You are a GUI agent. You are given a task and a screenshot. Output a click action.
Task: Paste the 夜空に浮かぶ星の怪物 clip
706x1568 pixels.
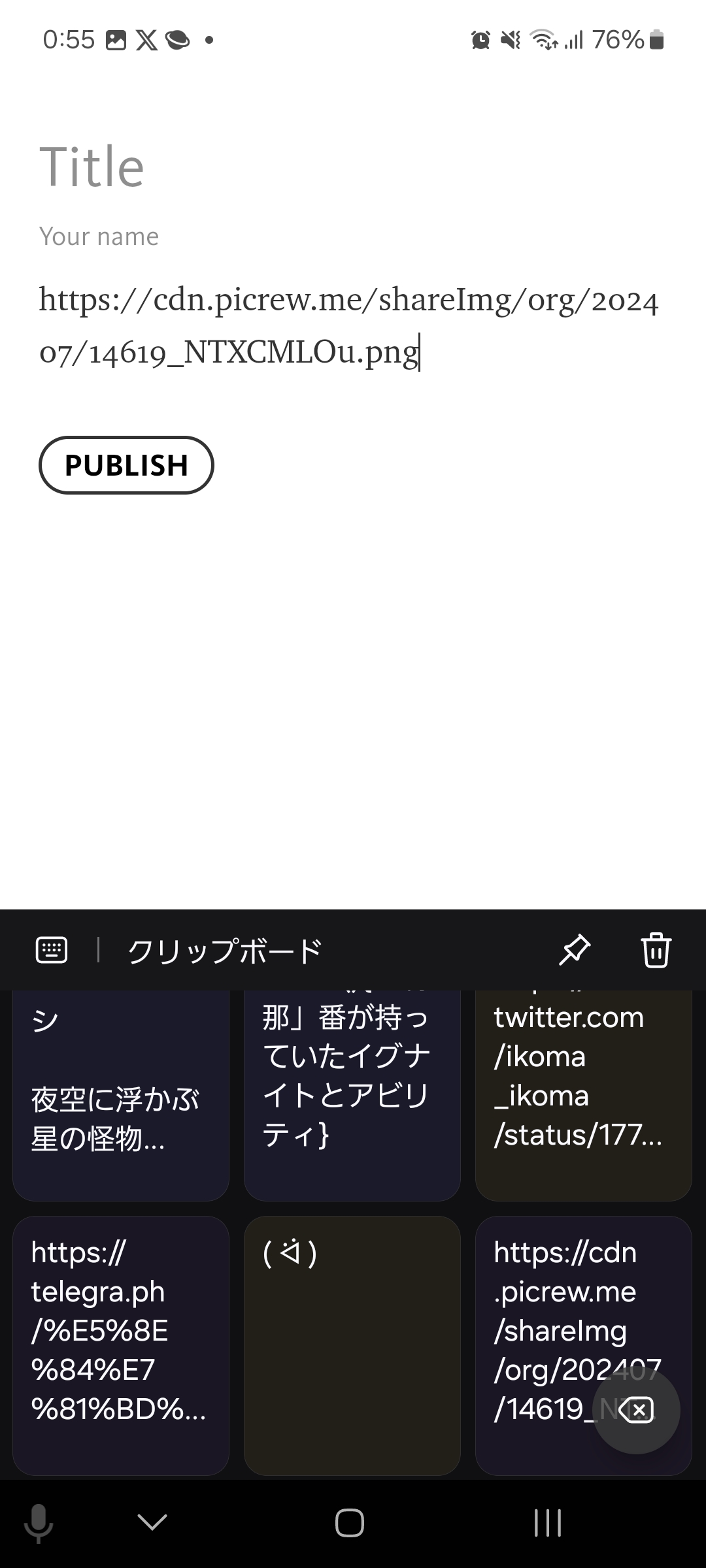click(121, 1098)
